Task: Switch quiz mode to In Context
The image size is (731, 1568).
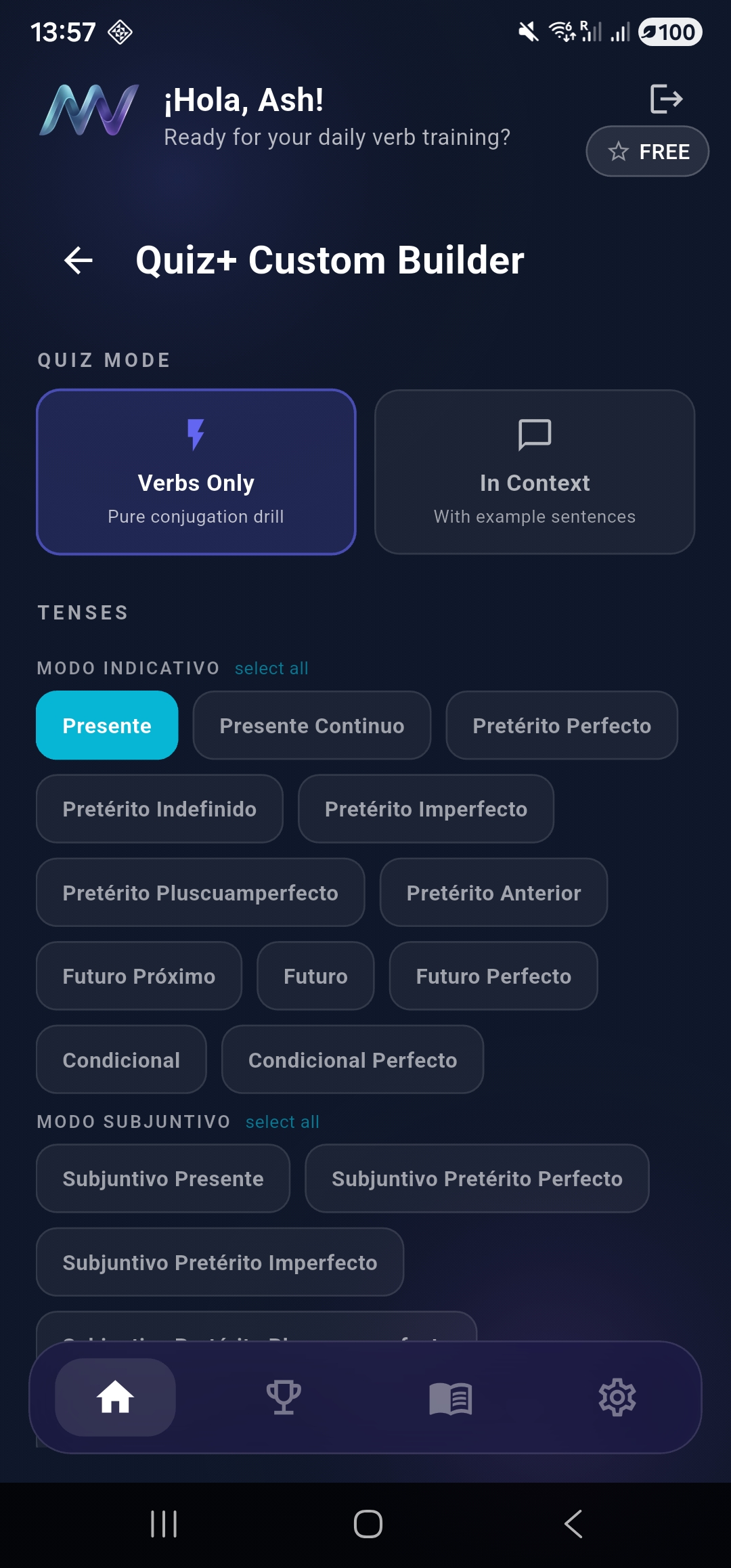Action: (x=534, y=472)
